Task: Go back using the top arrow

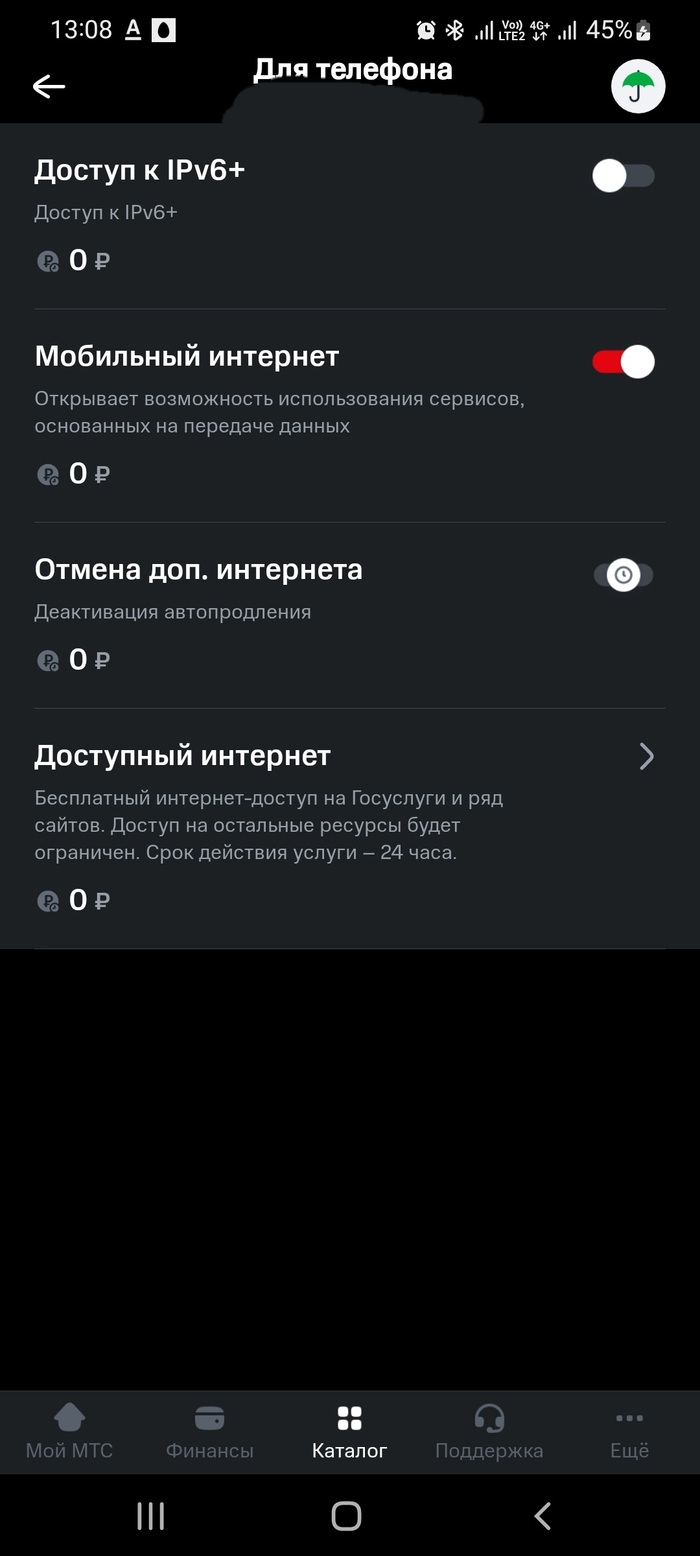Action: pos(48,87)
